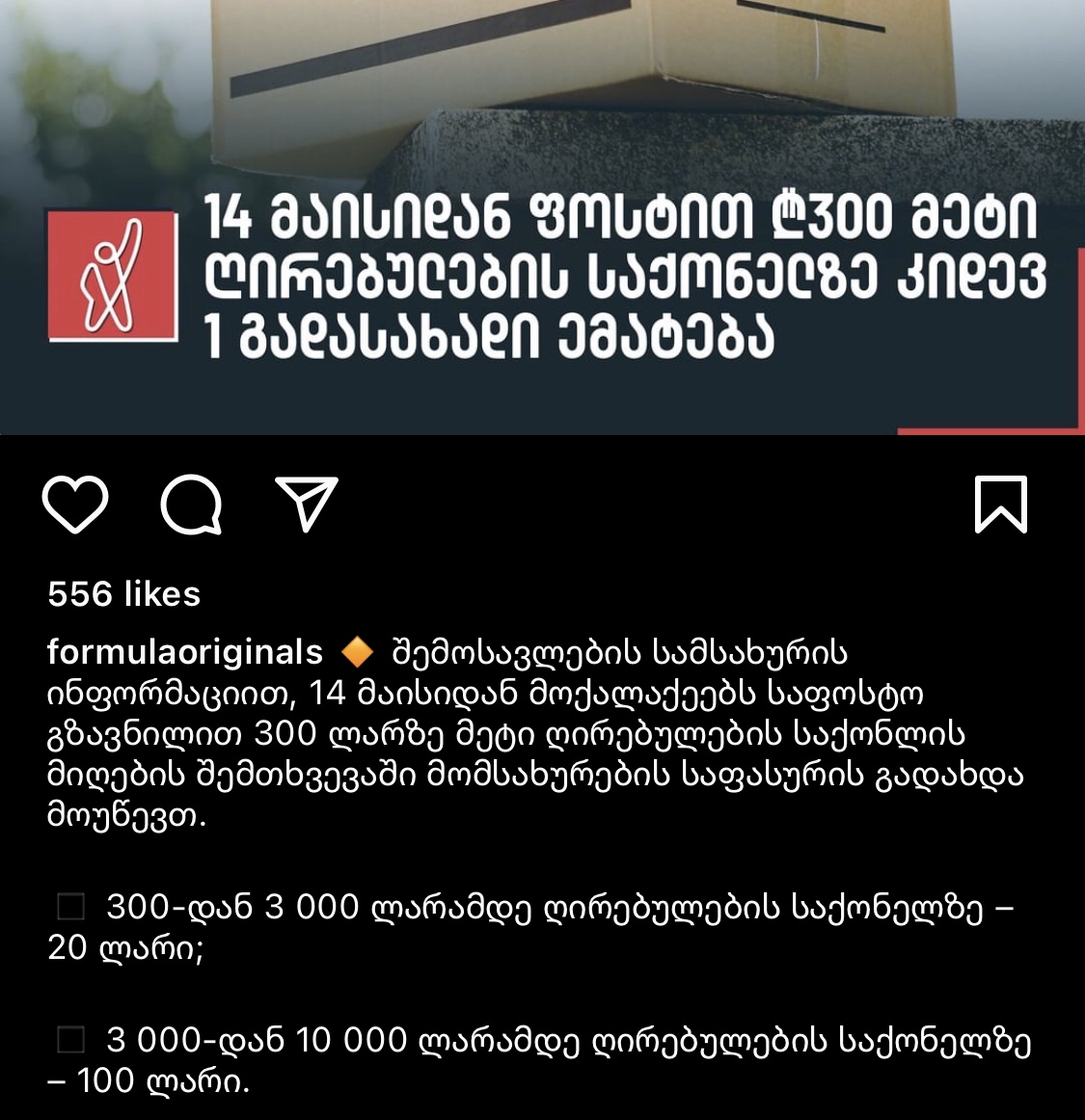View the 556 likes list
This screenshot has height=1120, width=1085.
click(x=124, y=594)
